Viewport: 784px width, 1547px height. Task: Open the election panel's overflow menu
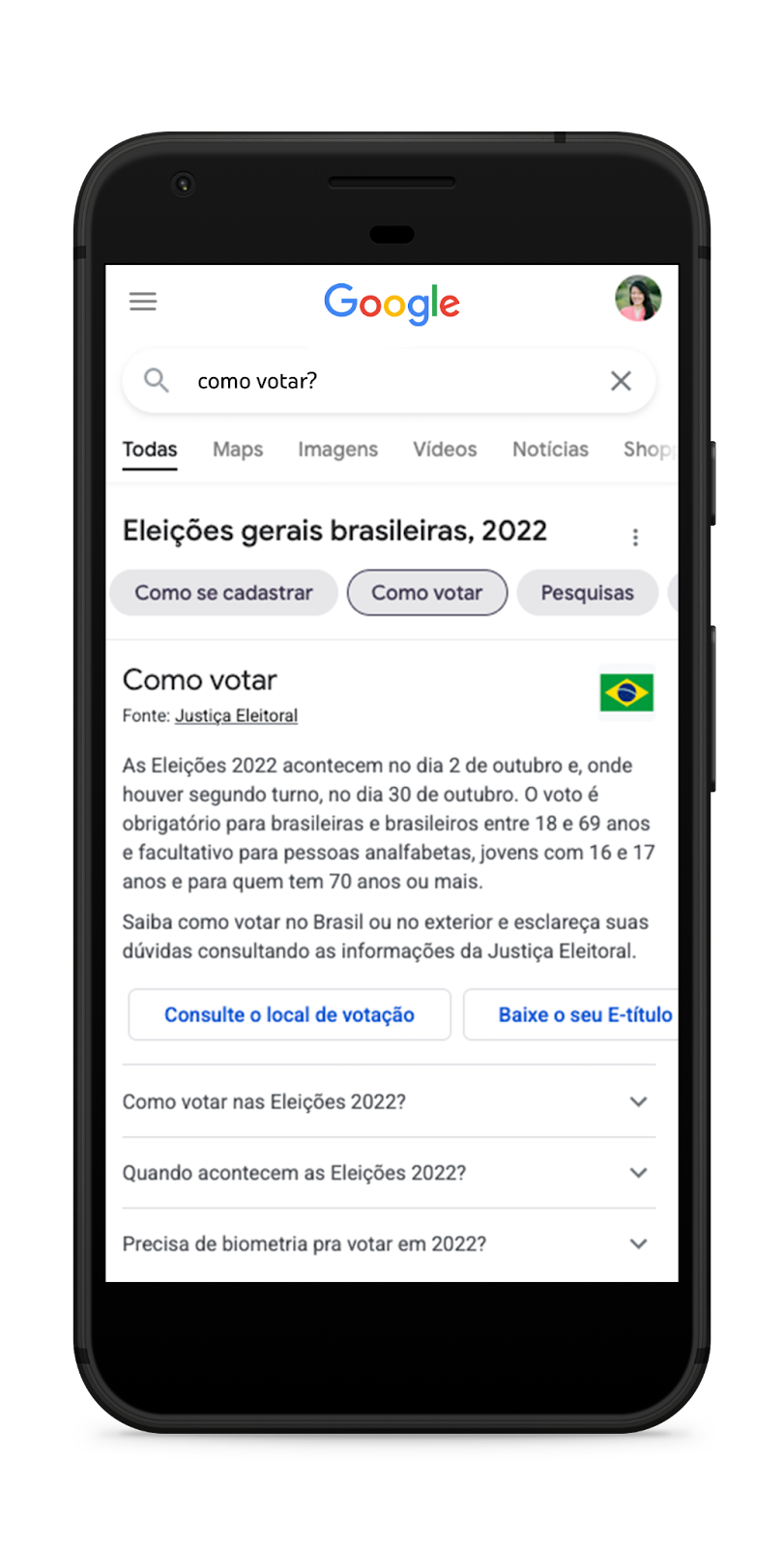(635, 537)
